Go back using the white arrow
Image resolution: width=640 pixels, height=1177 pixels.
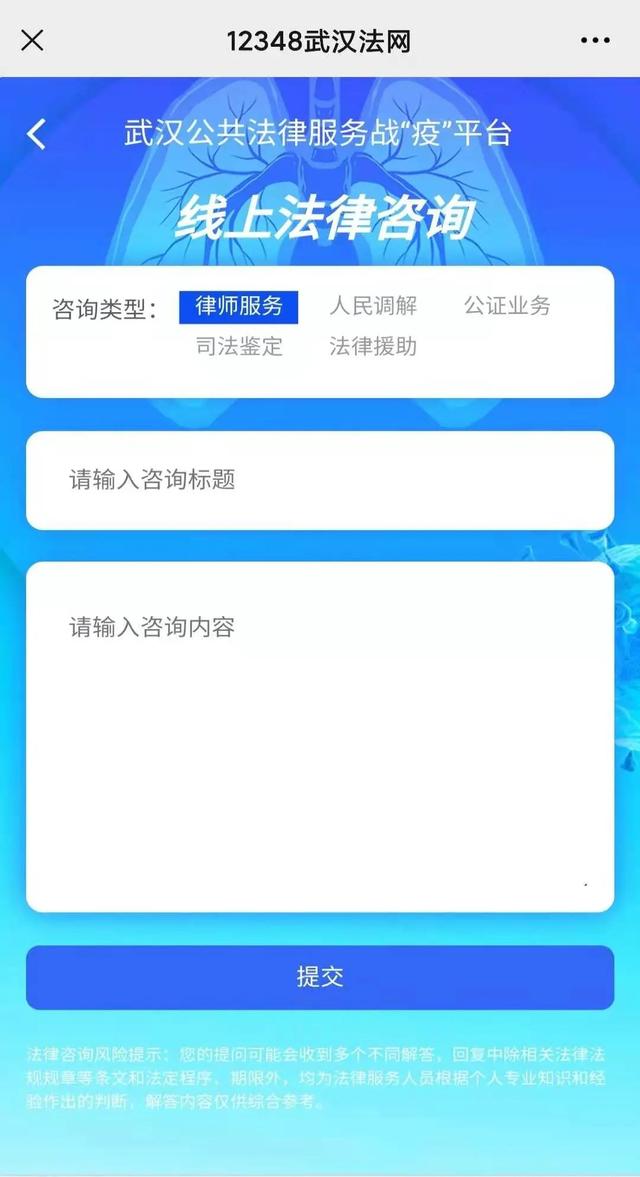(x=35, y=134)
